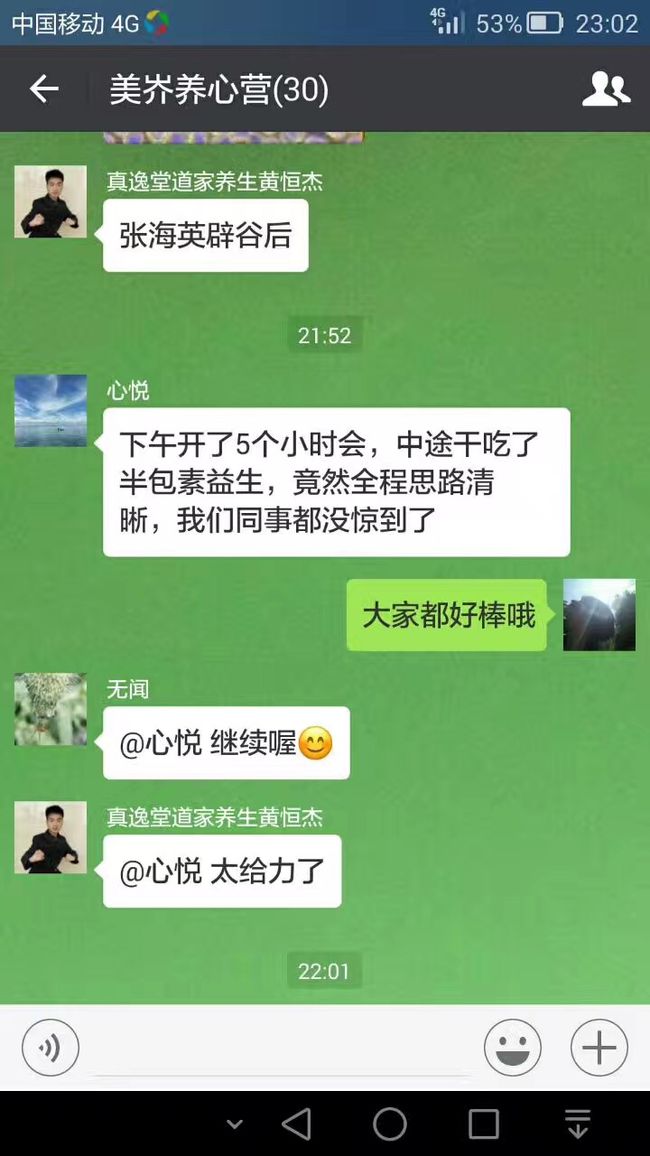This screenshot has width=650, height=1156.
Task: Open my own avatar beside 大家都好棒哦
Action: 599,615
